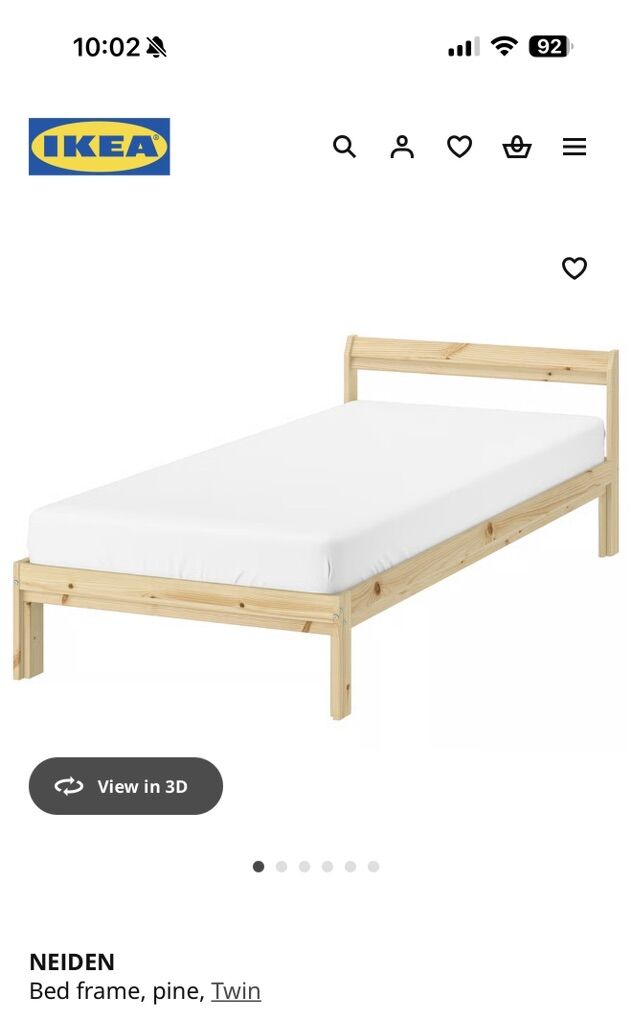Open the Twin size link
This screenshot has height=1020, width=632.
(236, 991)
